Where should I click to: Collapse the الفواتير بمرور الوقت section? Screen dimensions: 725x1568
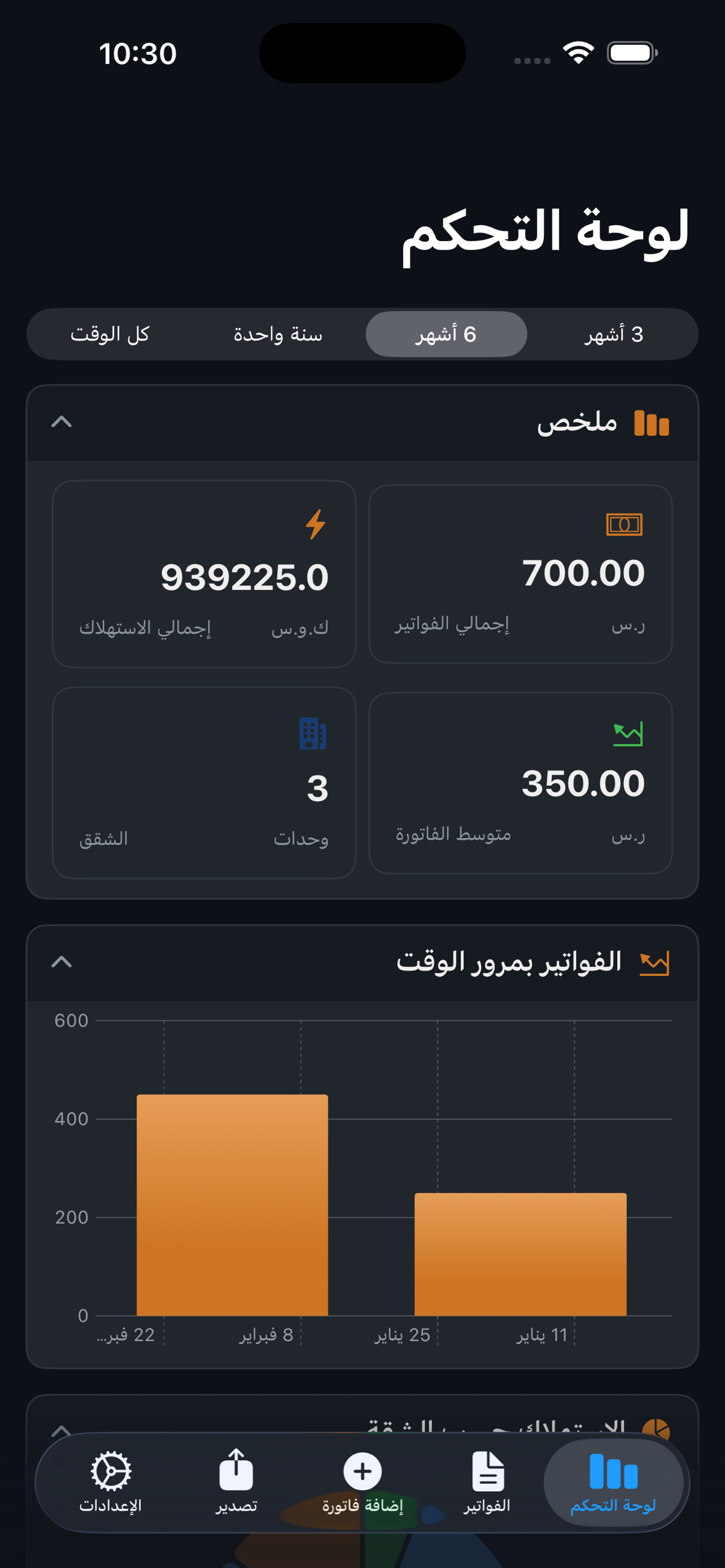(x=63, y=962)
